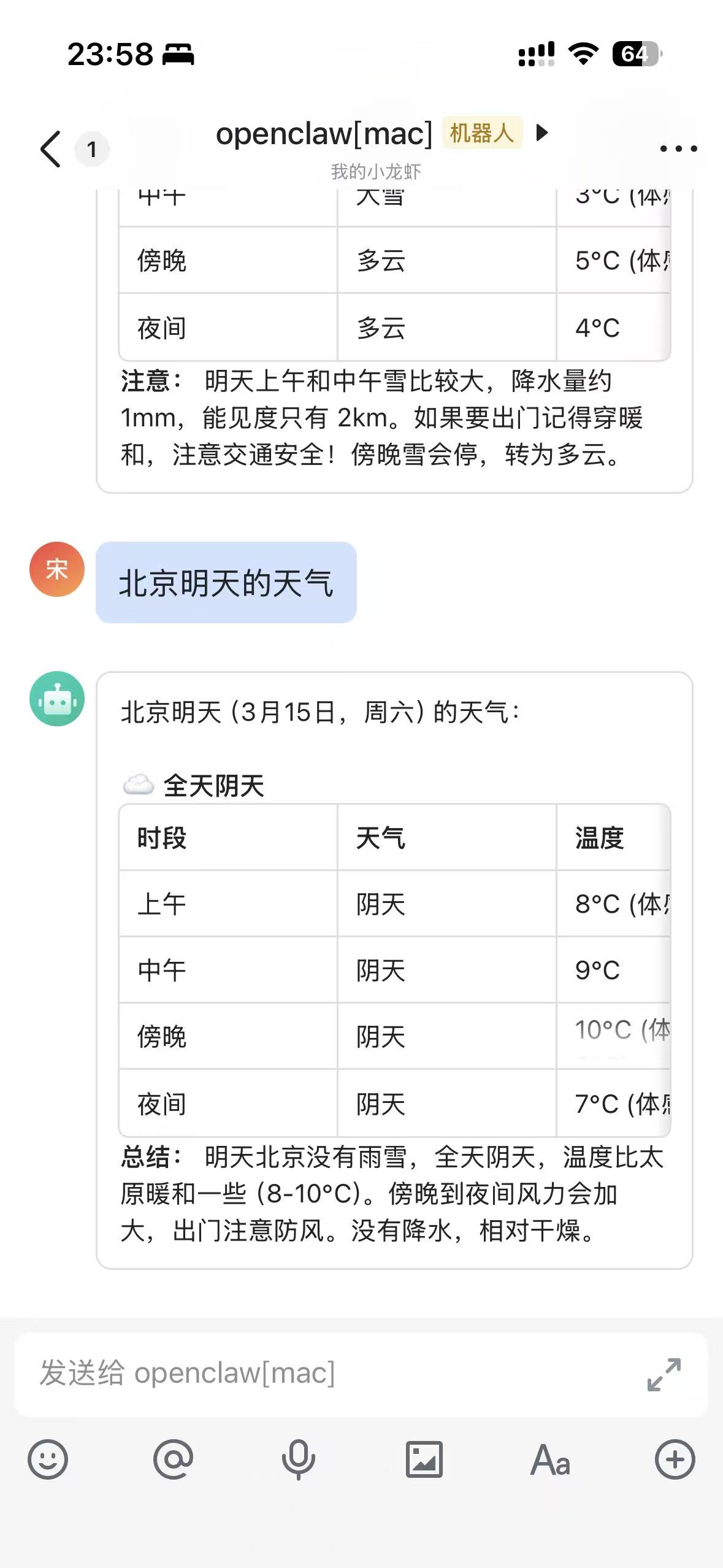
Task: Expand the message input to full screen
Action: (x=664, y=1374)
